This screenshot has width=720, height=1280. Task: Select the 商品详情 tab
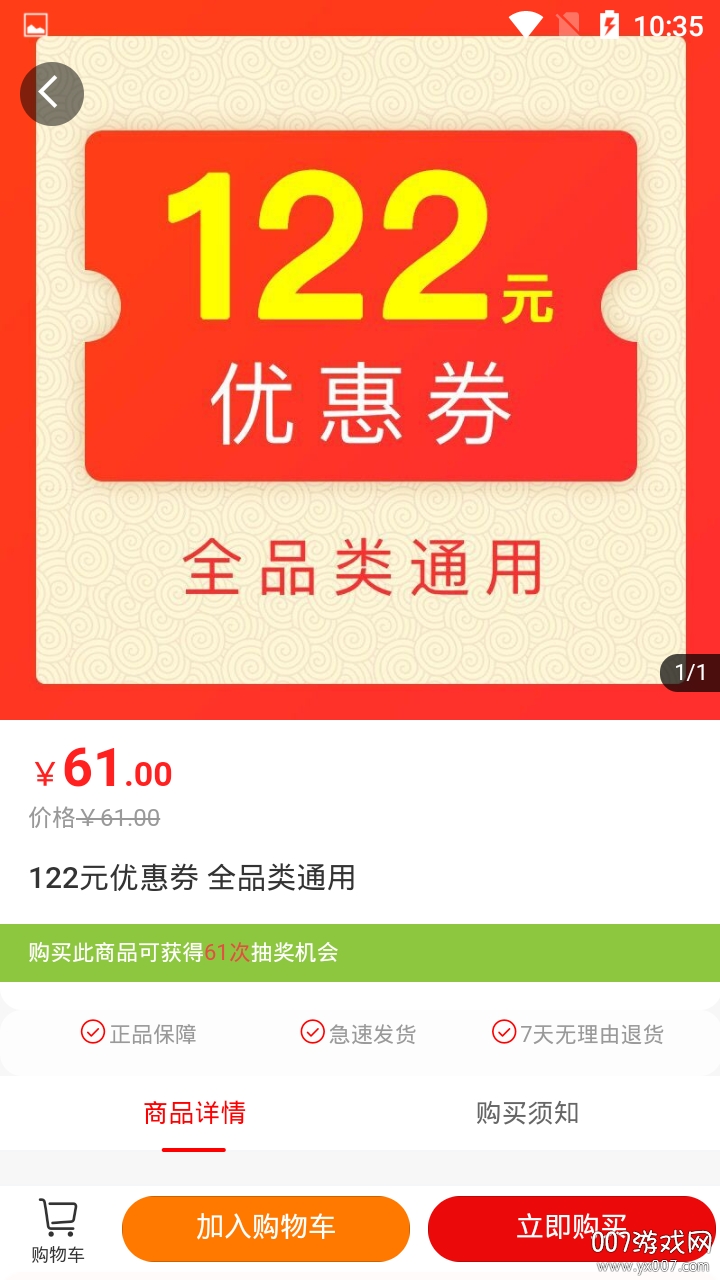192,1111
